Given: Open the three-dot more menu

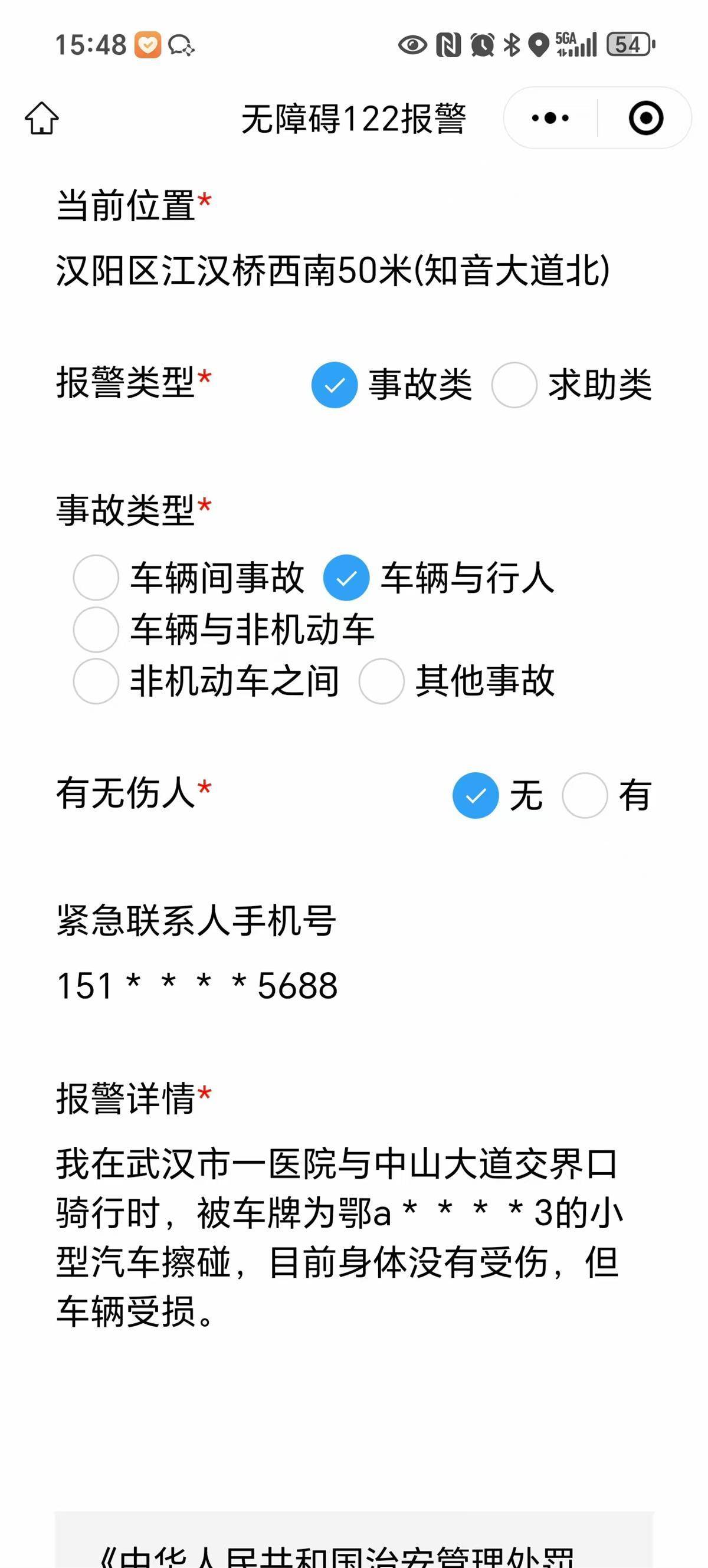Looking at the screenshot, I should (x=550, y=118).
